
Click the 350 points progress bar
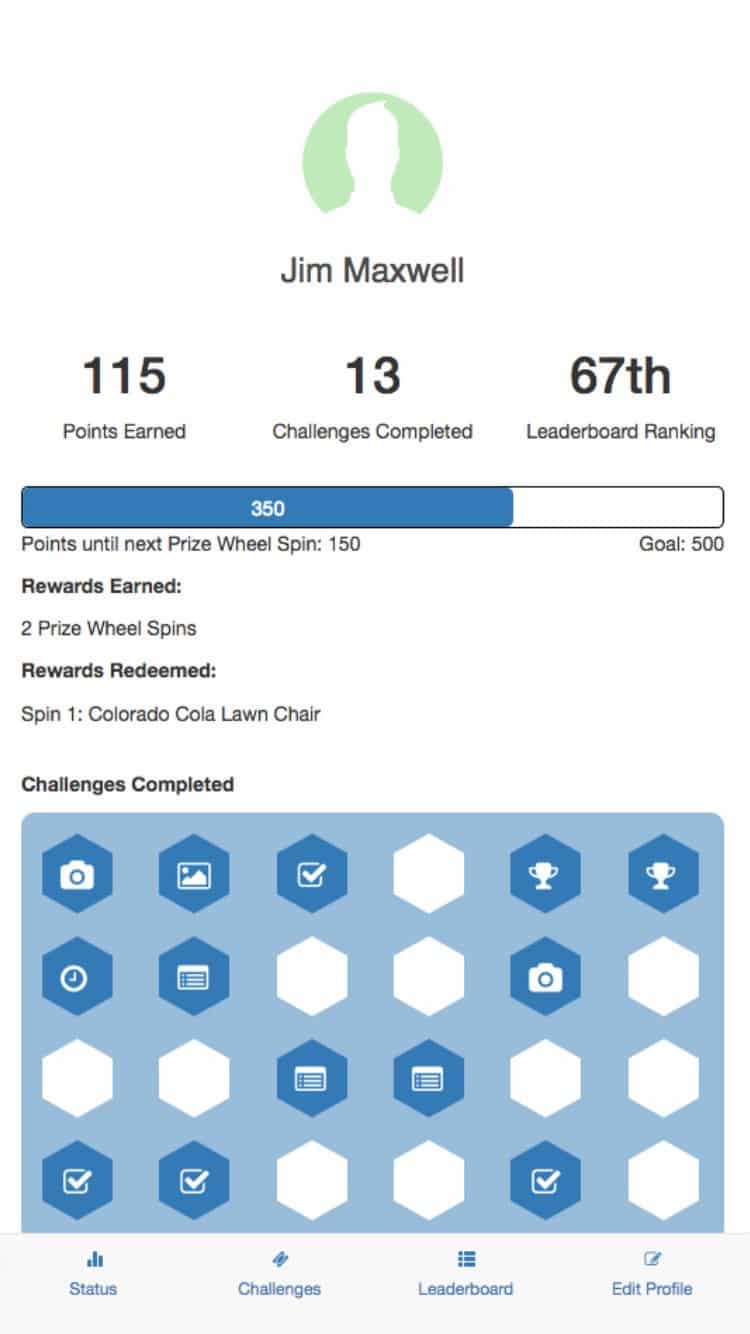(x=267, y=507)
